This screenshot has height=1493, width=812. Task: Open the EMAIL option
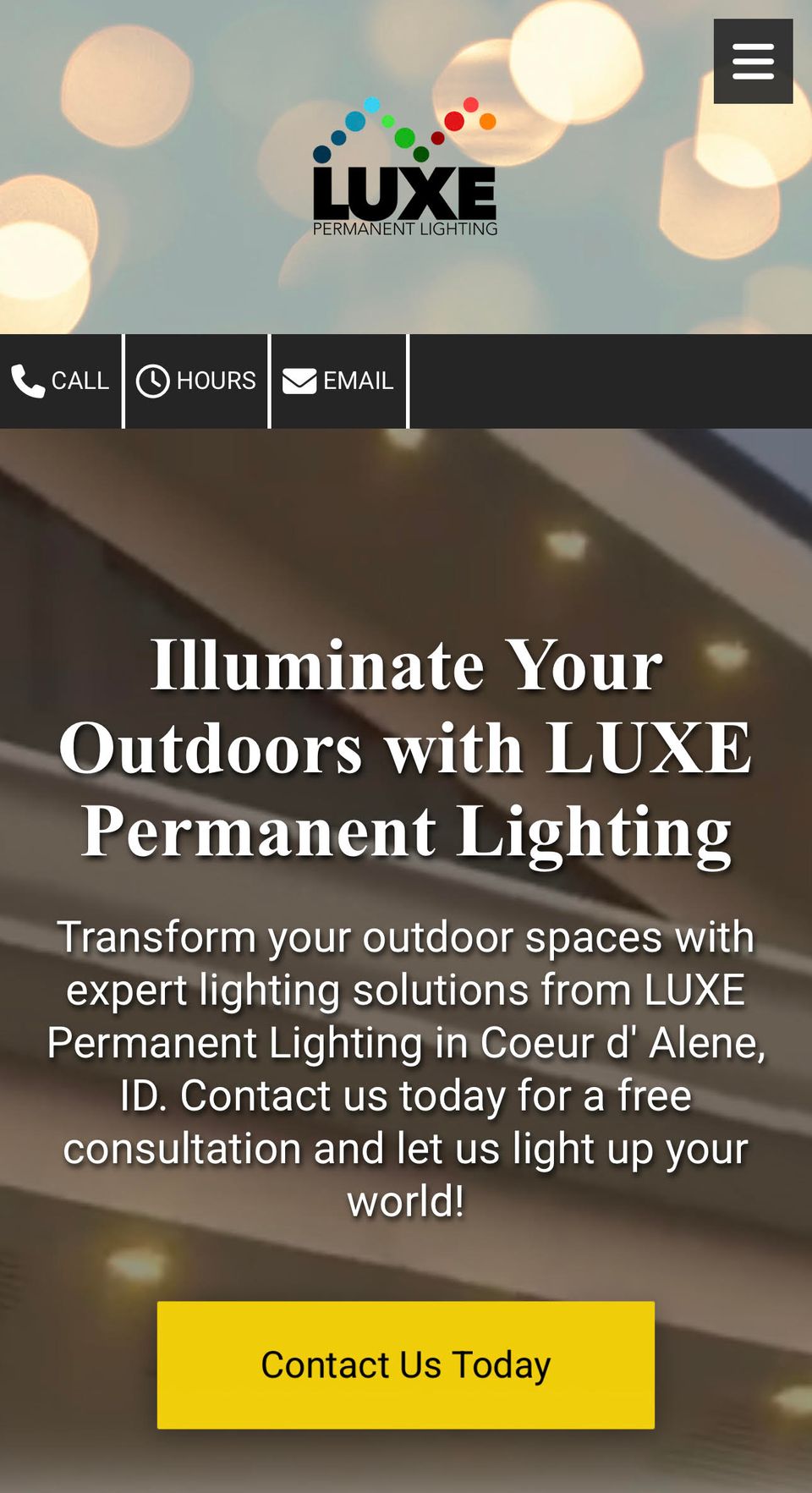coord(338,381)
